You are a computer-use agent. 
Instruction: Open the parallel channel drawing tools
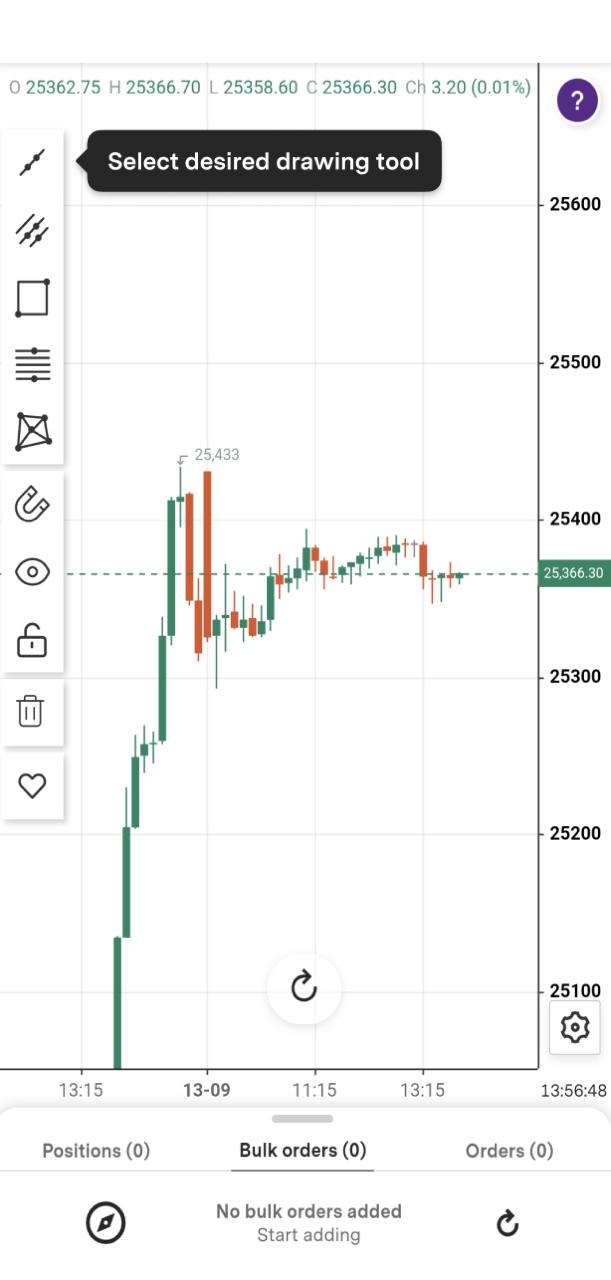tap(32, 230)
